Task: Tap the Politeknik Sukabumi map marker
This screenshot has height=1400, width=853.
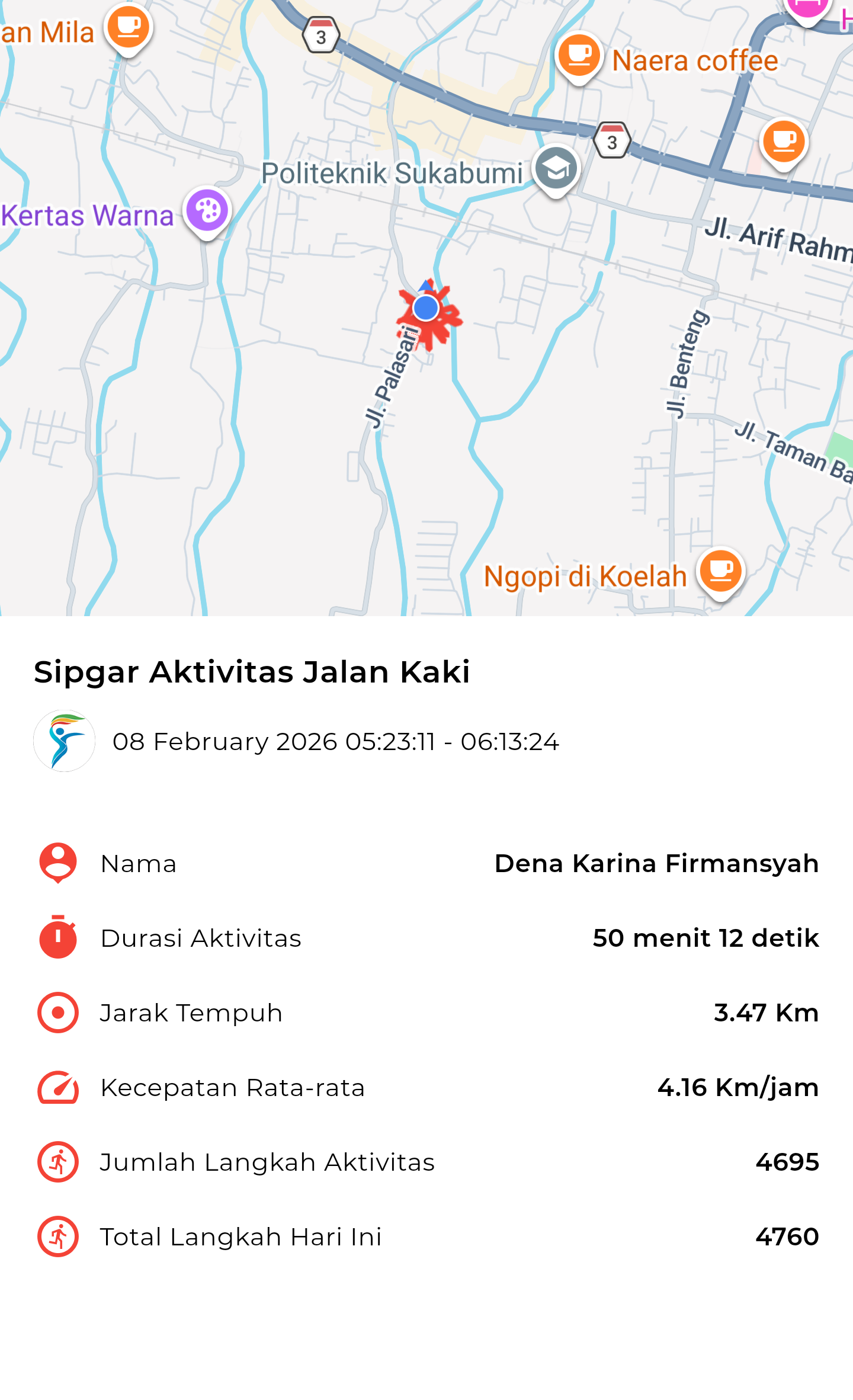Action: pyautogui.click(x=556, y=170)
